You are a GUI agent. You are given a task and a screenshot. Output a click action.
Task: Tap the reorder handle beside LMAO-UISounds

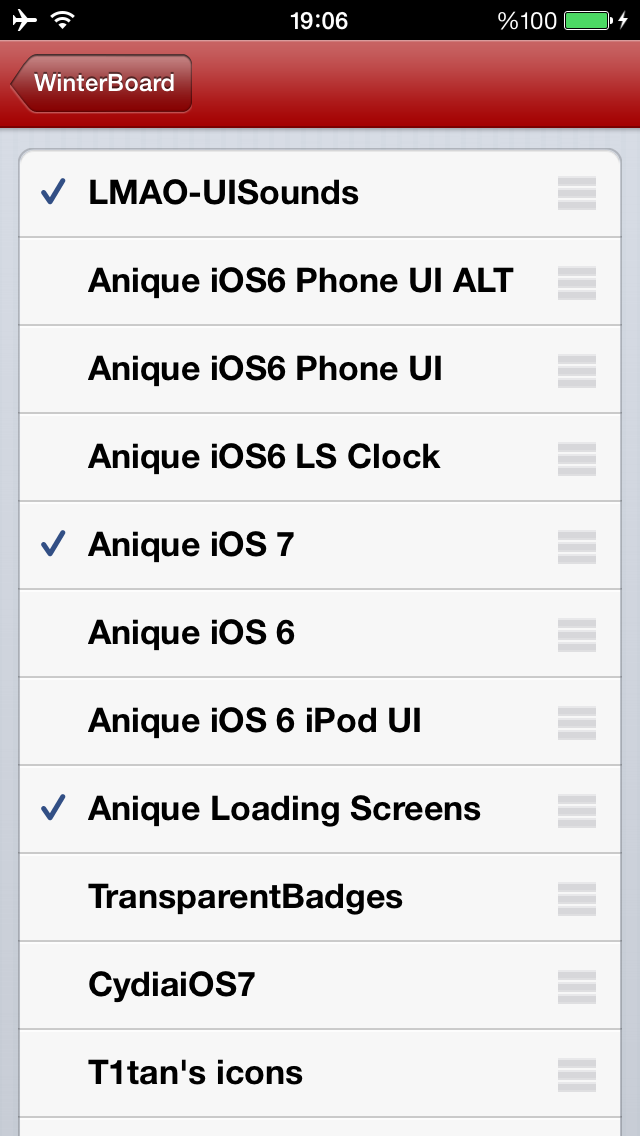coord(577,193)
